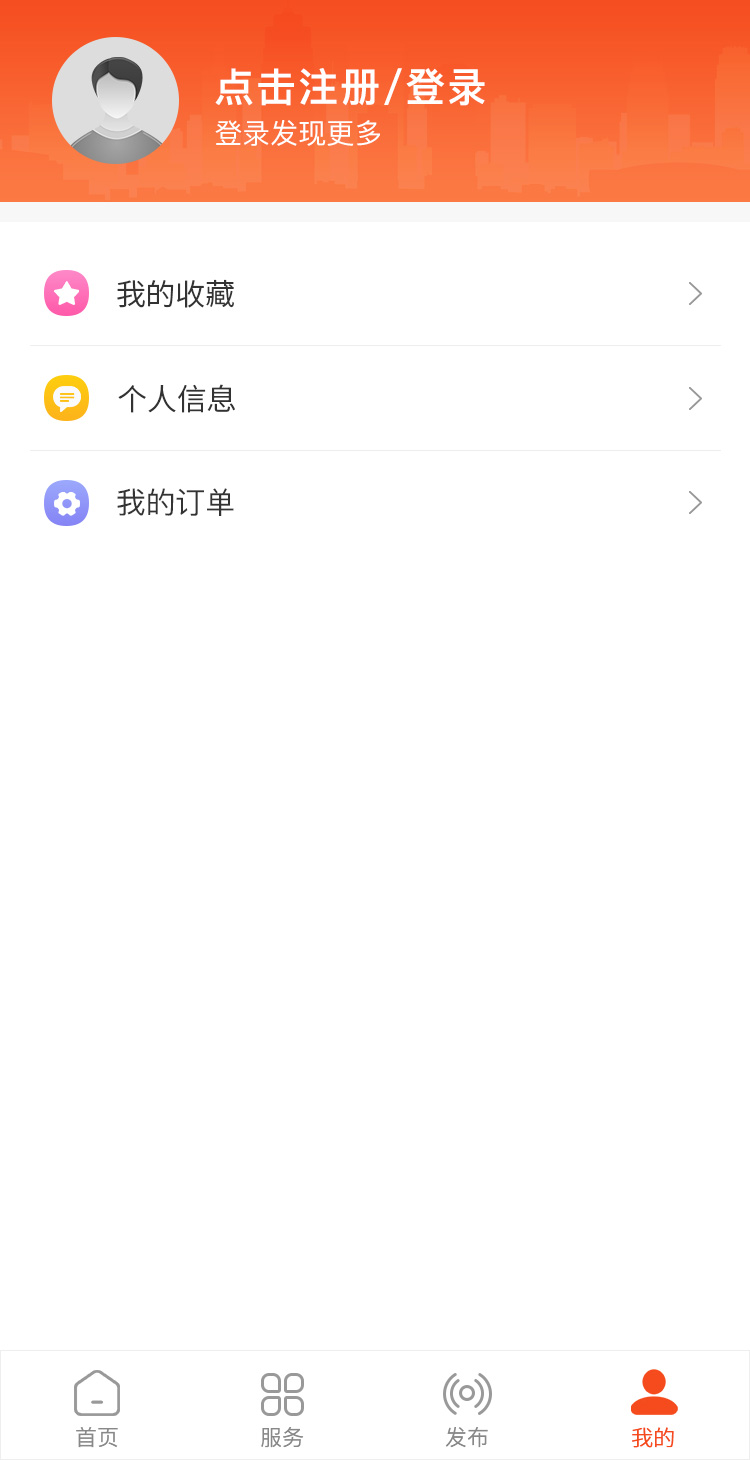Open 我的收藏 favorites row

pyautogui.click(x=375, y=294)
